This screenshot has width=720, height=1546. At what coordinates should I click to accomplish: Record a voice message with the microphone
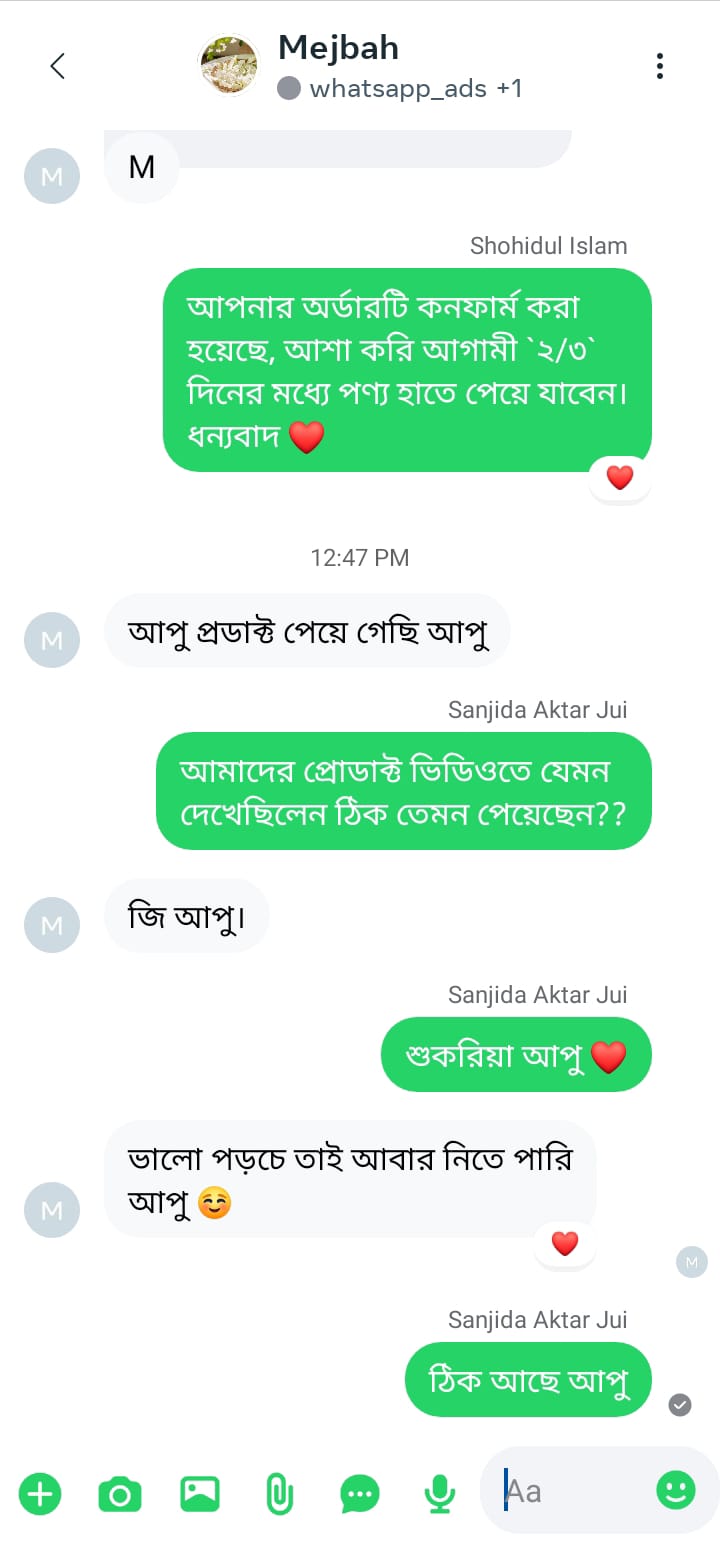(x=439, y=1494)
